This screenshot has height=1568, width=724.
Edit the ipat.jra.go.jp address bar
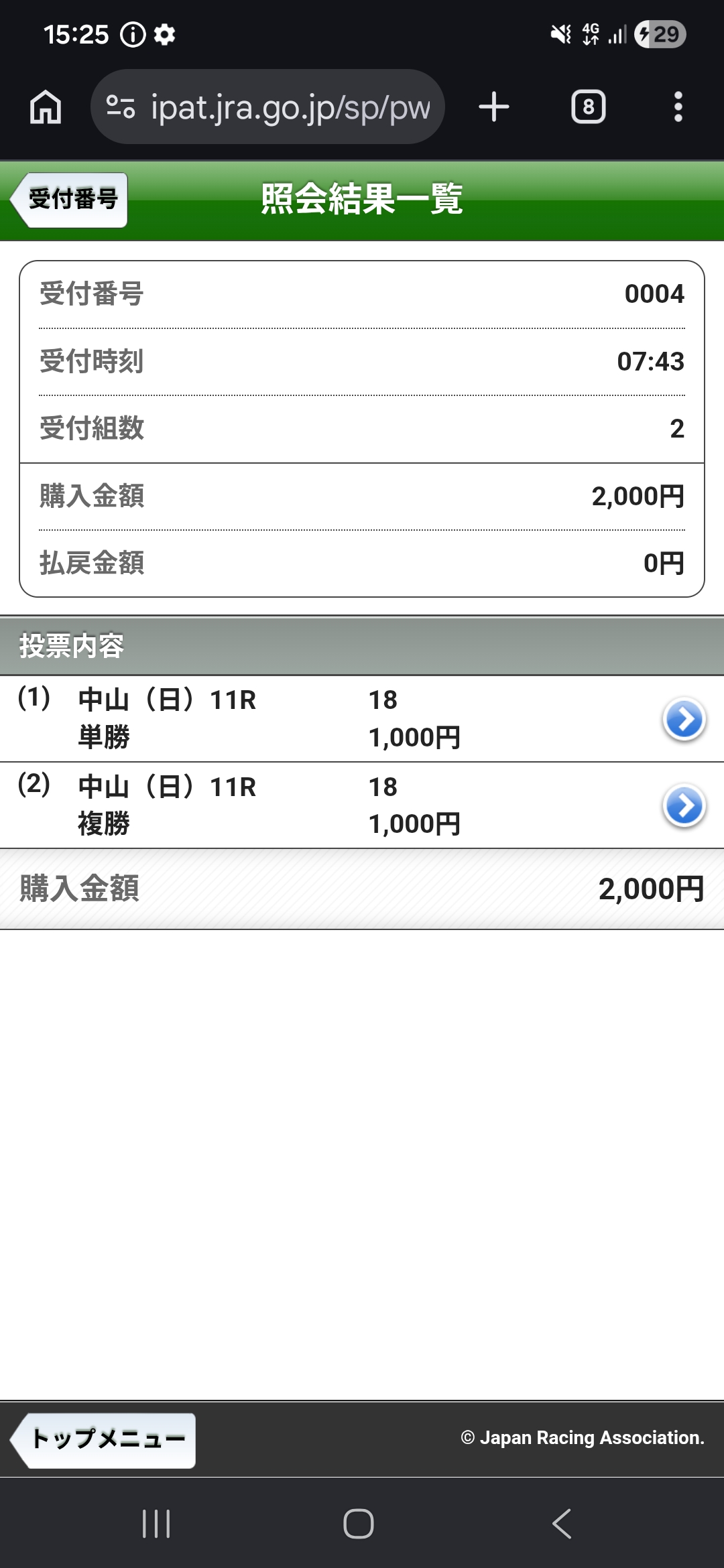click(288, 107)
